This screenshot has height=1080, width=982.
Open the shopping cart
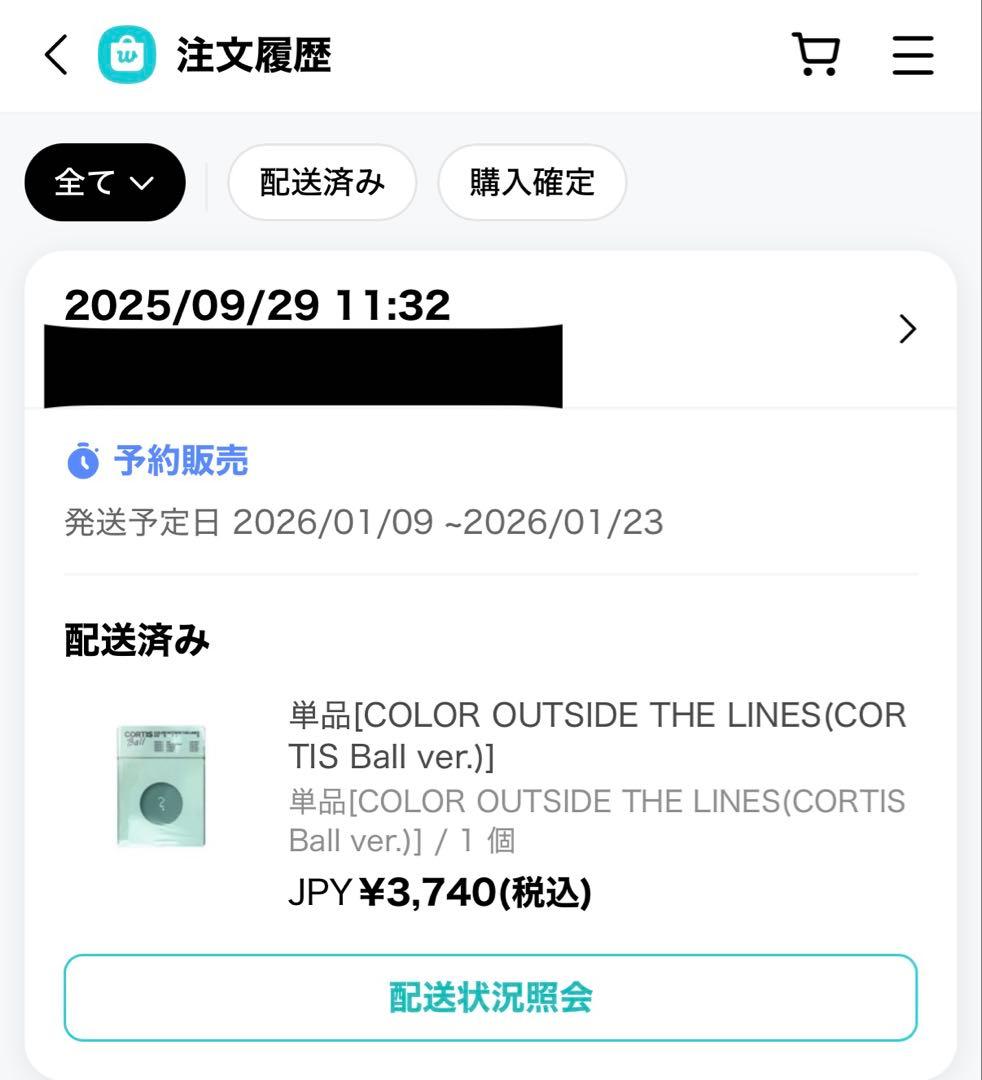click(816, 55)
